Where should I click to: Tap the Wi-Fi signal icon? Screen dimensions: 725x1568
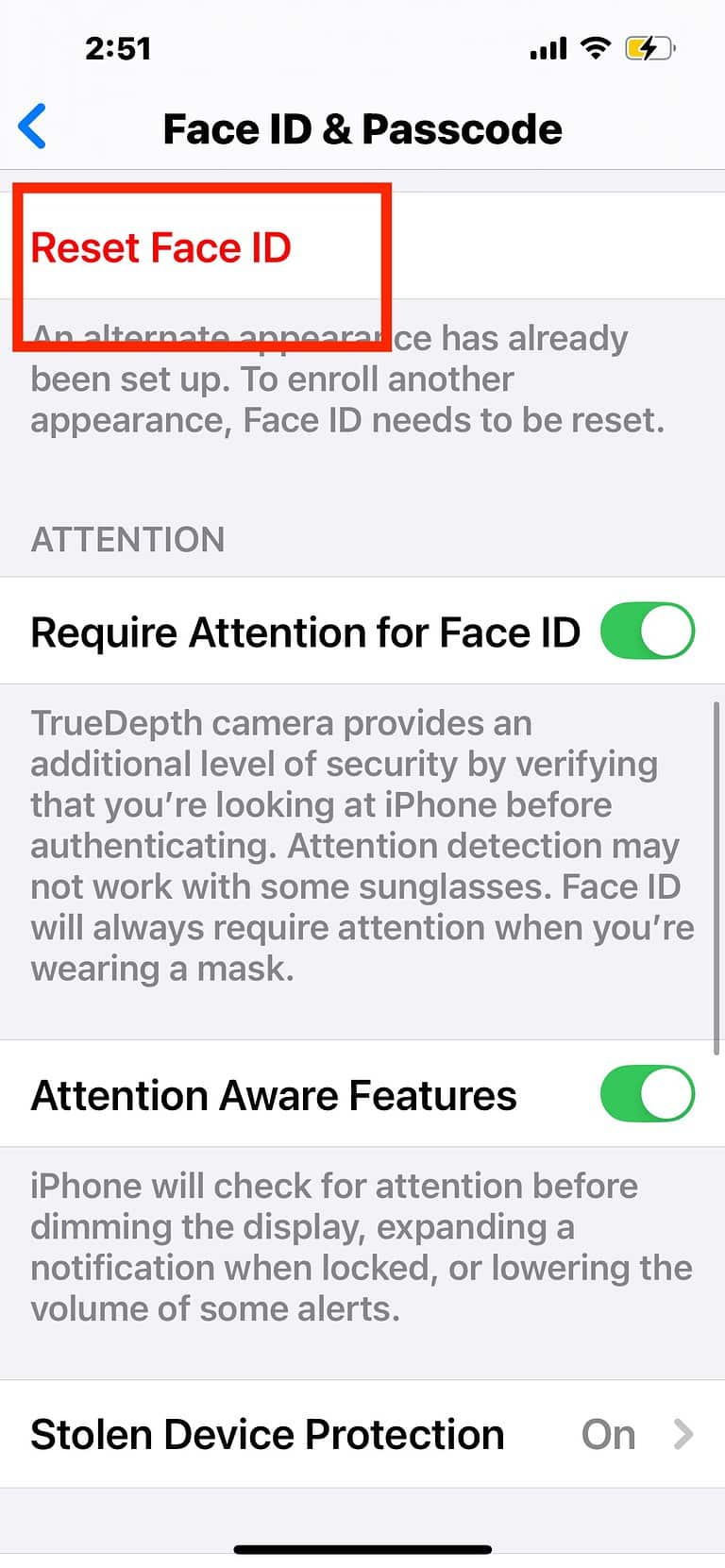click(x=596, y=47)
